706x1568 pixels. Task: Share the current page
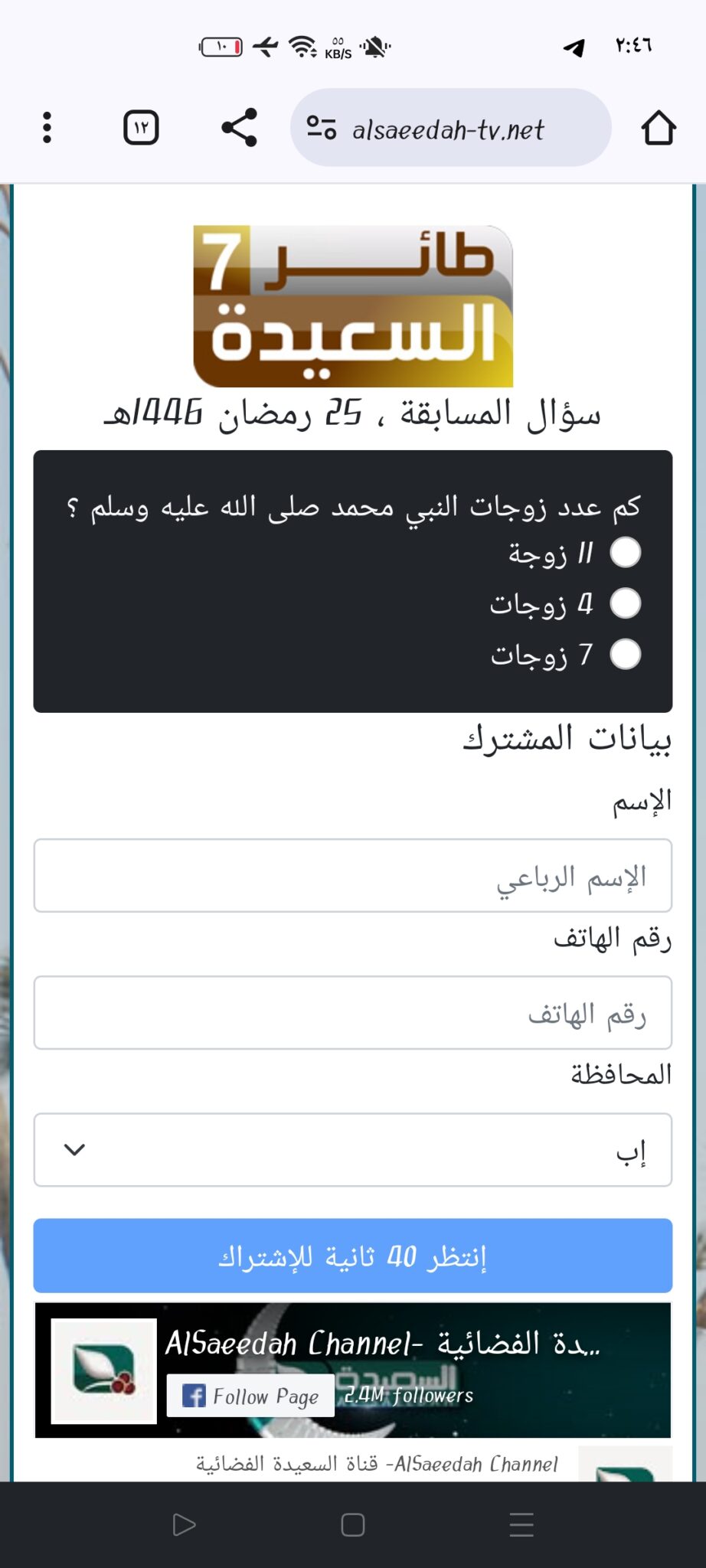pos(239,128)
